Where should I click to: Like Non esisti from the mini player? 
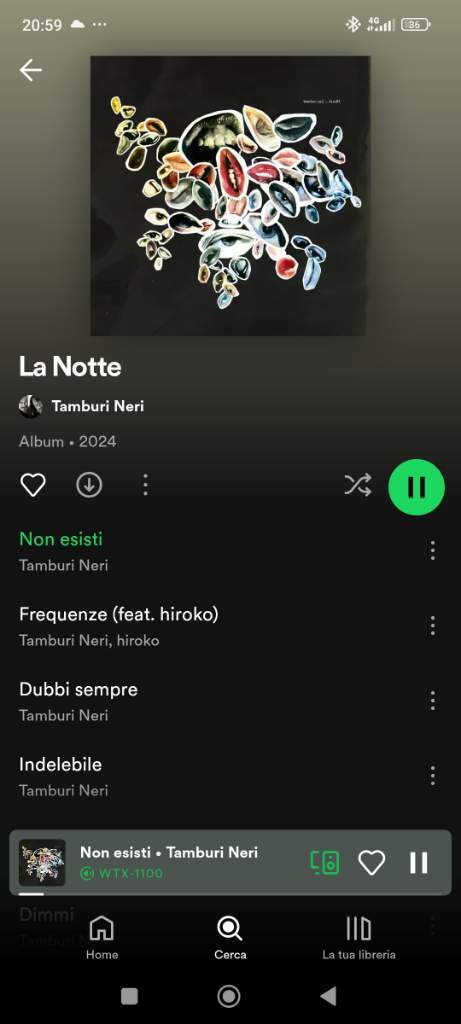pyautogui.click(x=372, y=863)
